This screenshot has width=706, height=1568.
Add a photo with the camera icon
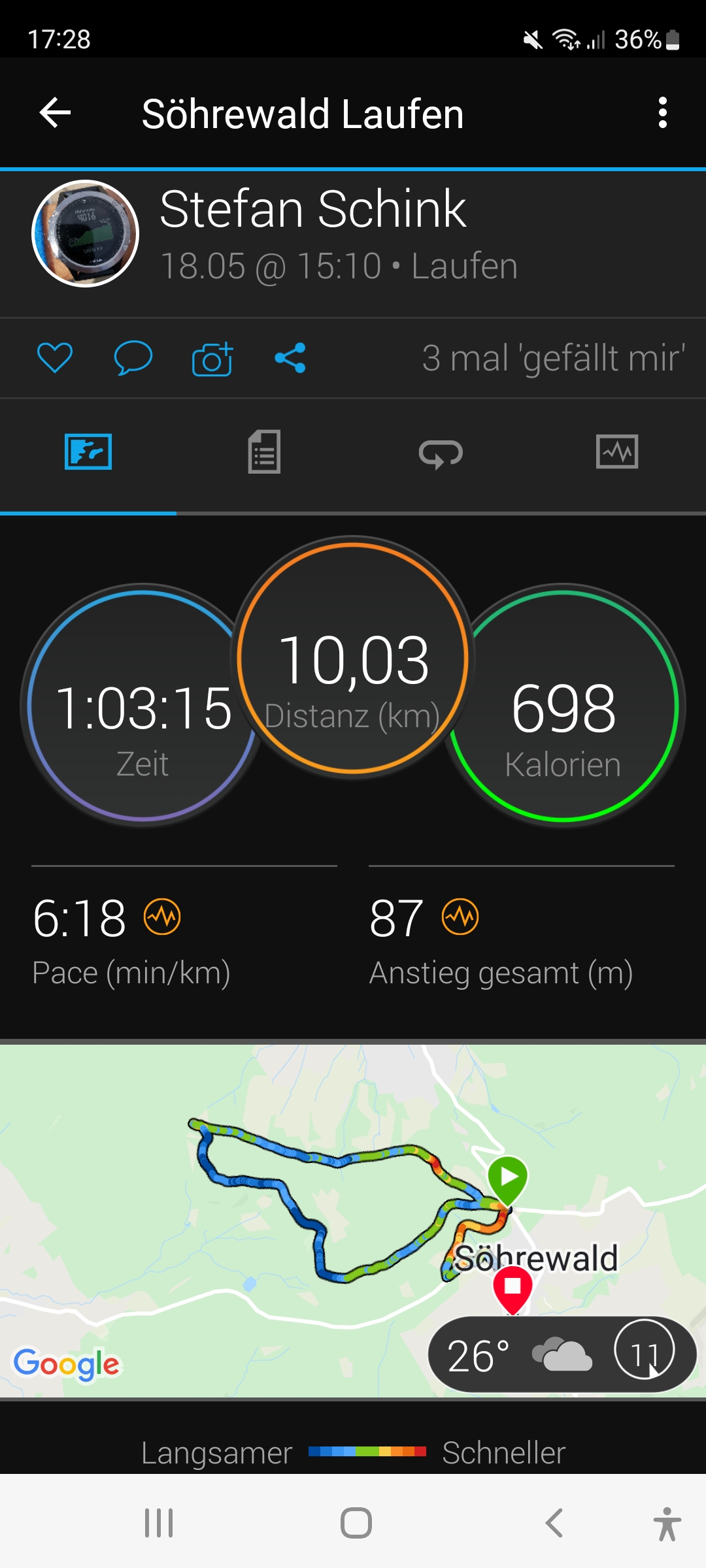[x=212, y=359]
